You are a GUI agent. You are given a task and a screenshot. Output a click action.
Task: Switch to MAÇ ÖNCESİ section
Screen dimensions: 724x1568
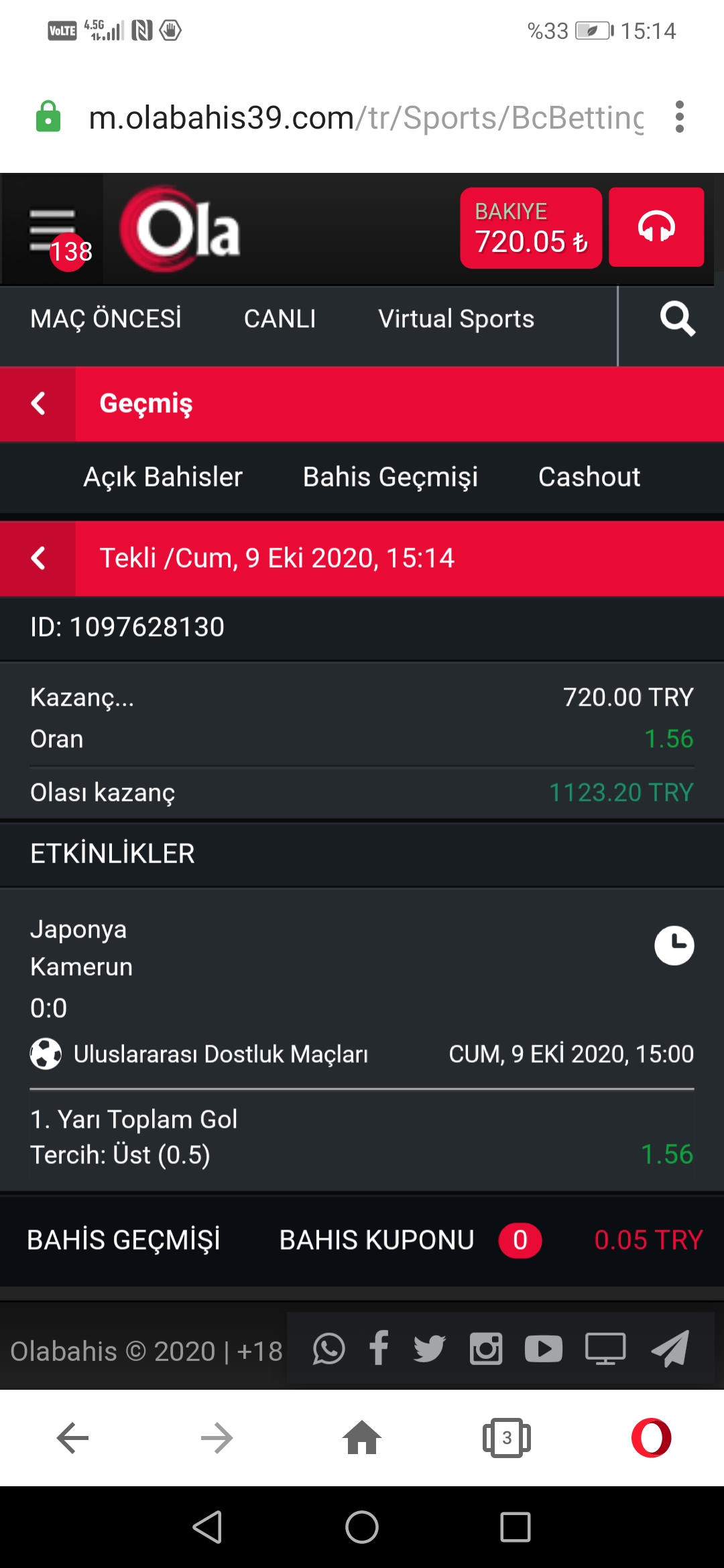(x=106, y=319)
